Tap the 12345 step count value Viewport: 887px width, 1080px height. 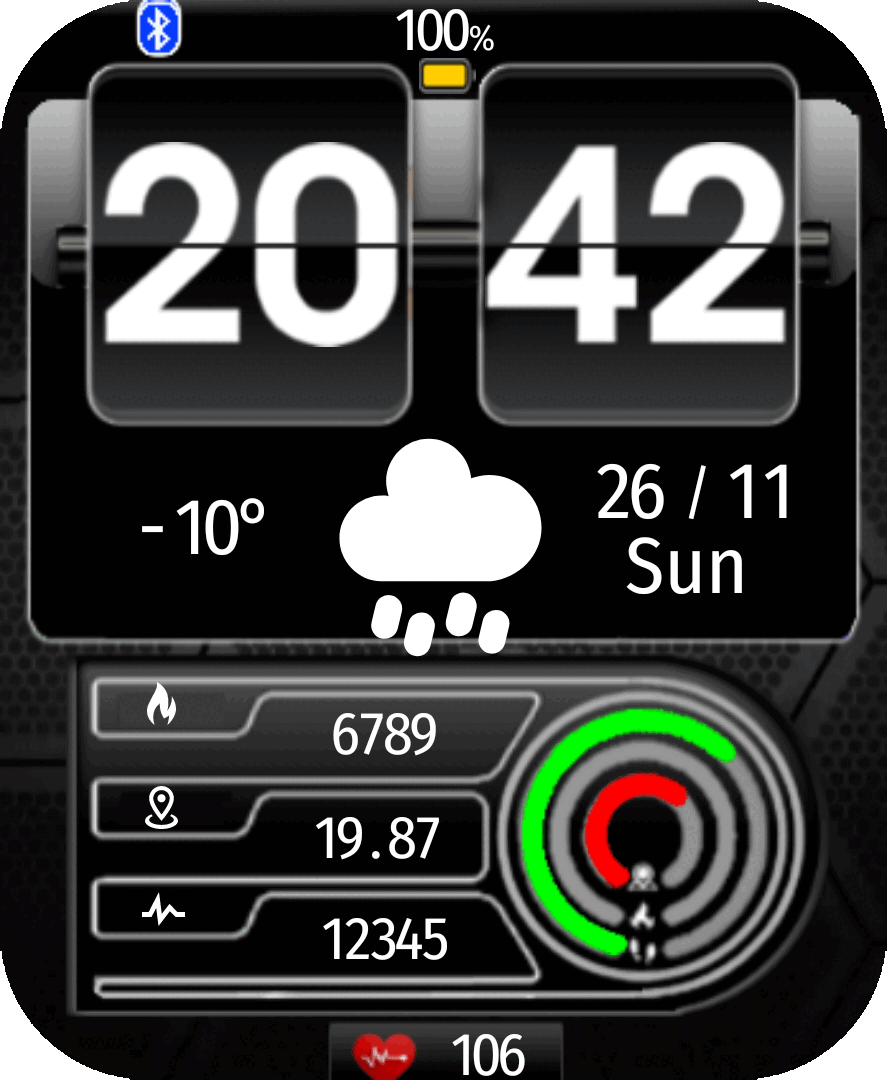pyautogui.click(x=386, y=936)
